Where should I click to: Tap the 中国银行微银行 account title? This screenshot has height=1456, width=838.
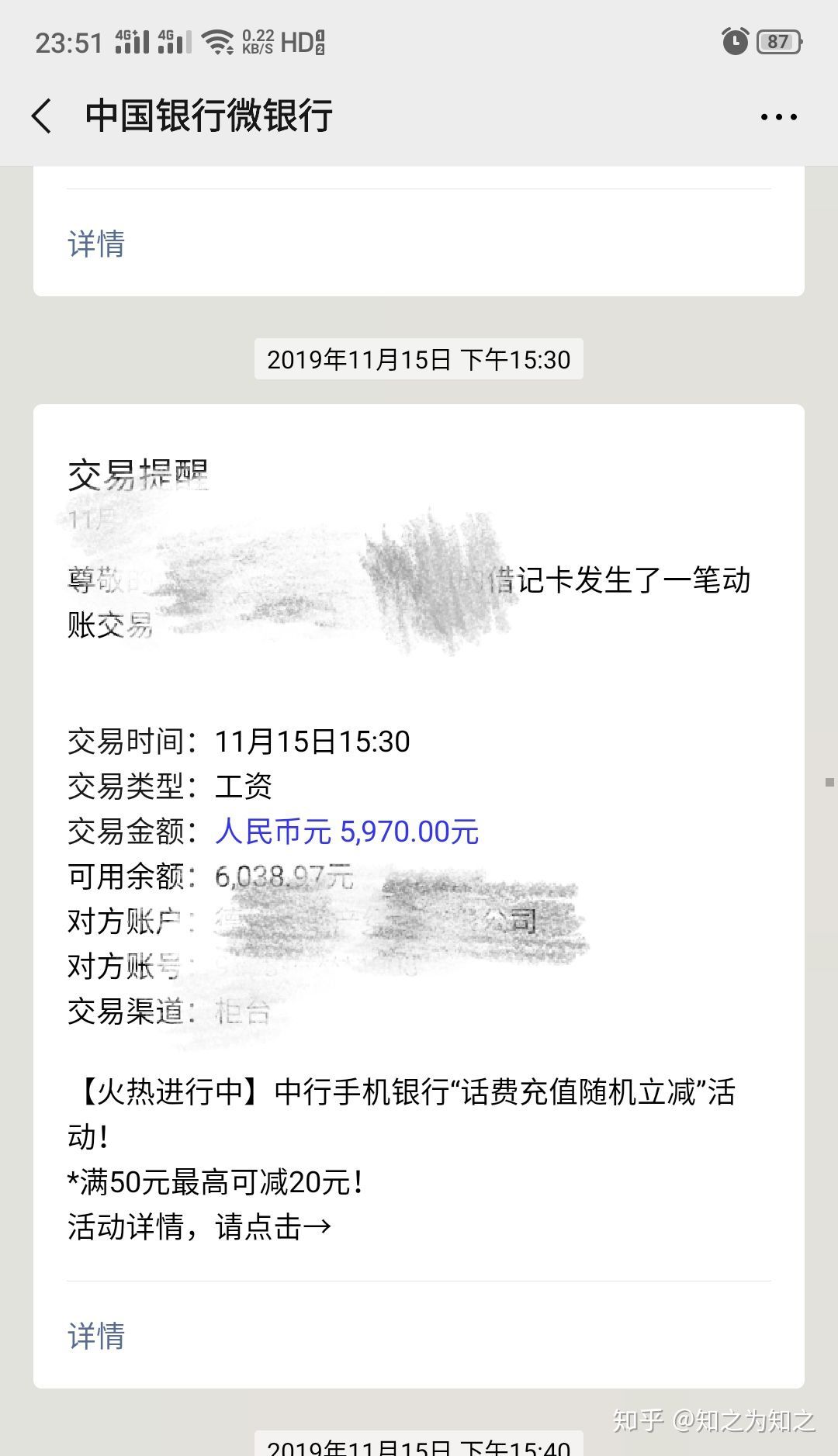click(208, 115)
